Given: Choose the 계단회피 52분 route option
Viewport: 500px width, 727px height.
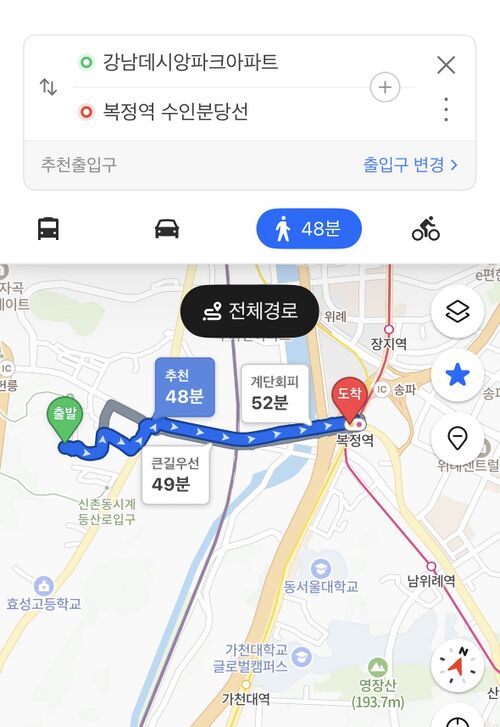Looking at the screenshot, I should [275, 394].
